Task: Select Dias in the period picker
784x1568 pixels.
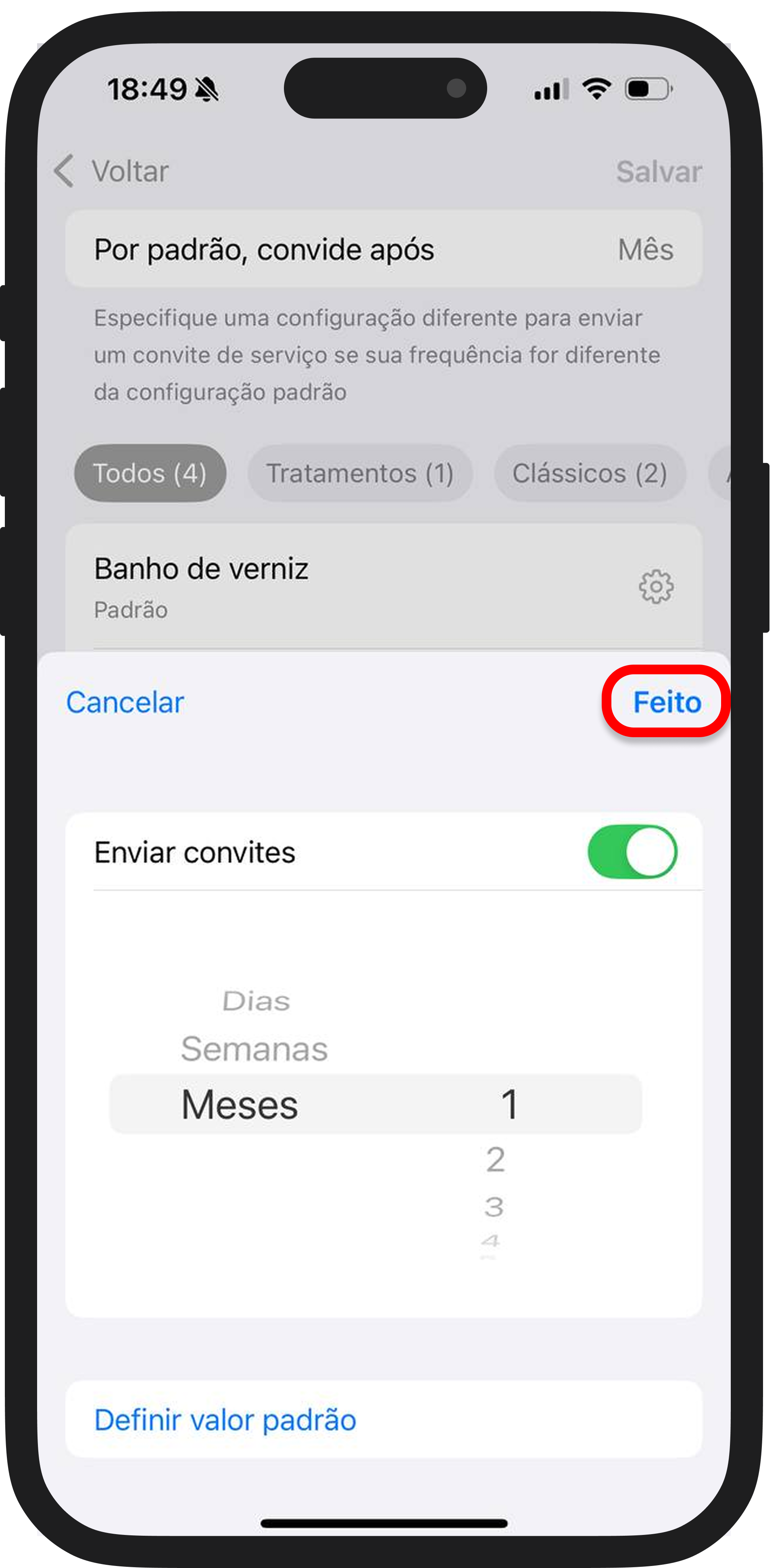Action: click(x=256, y=1001)
